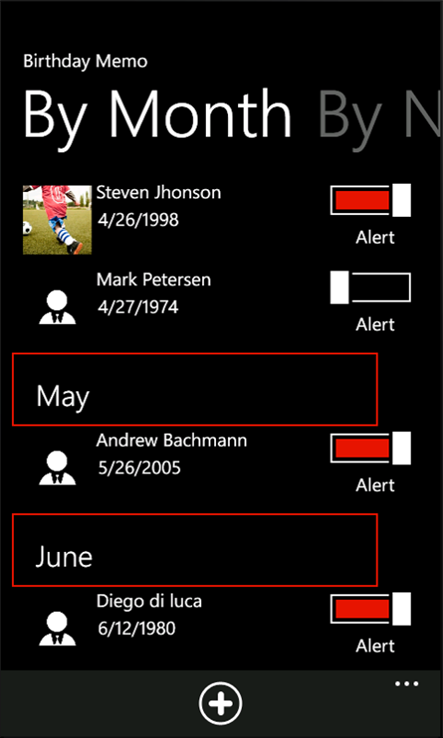Turn off alert for Steven Jhonson

371,200
